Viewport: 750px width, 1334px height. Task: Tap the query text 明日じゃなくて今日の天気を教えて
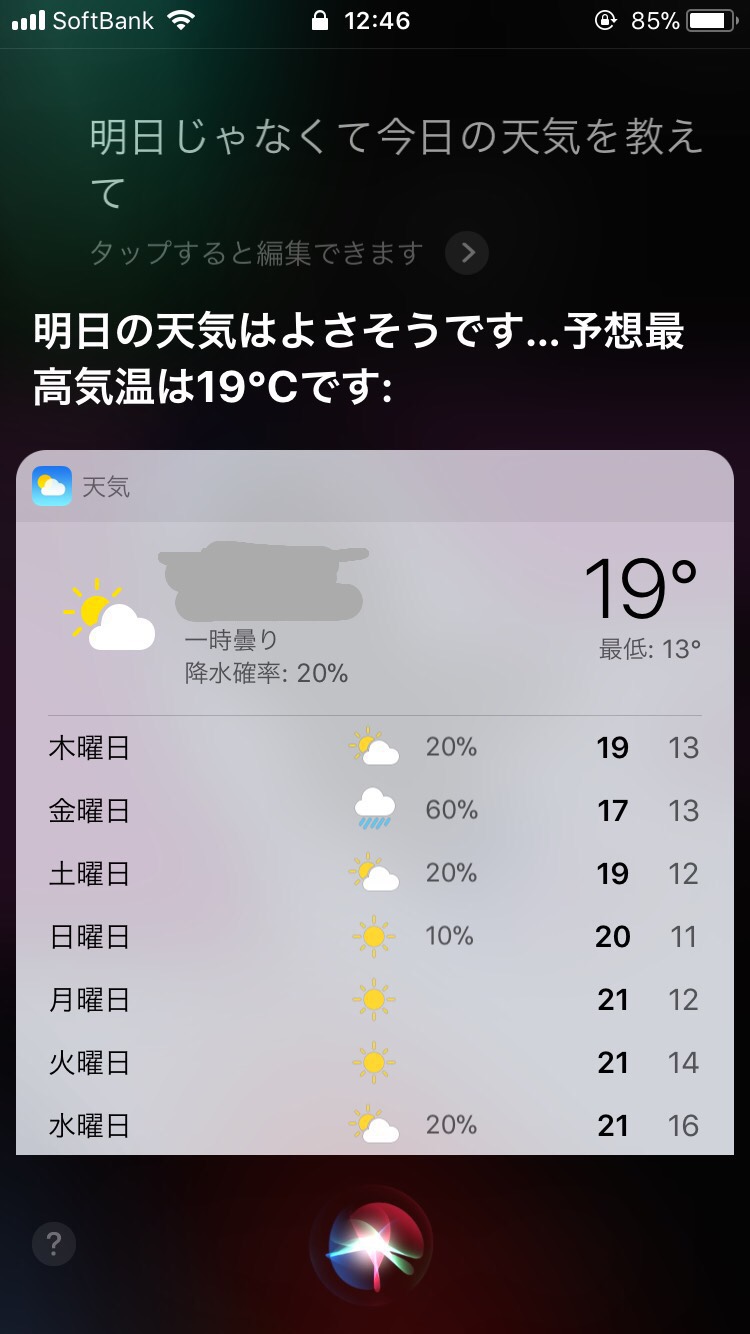coord(397,164)
